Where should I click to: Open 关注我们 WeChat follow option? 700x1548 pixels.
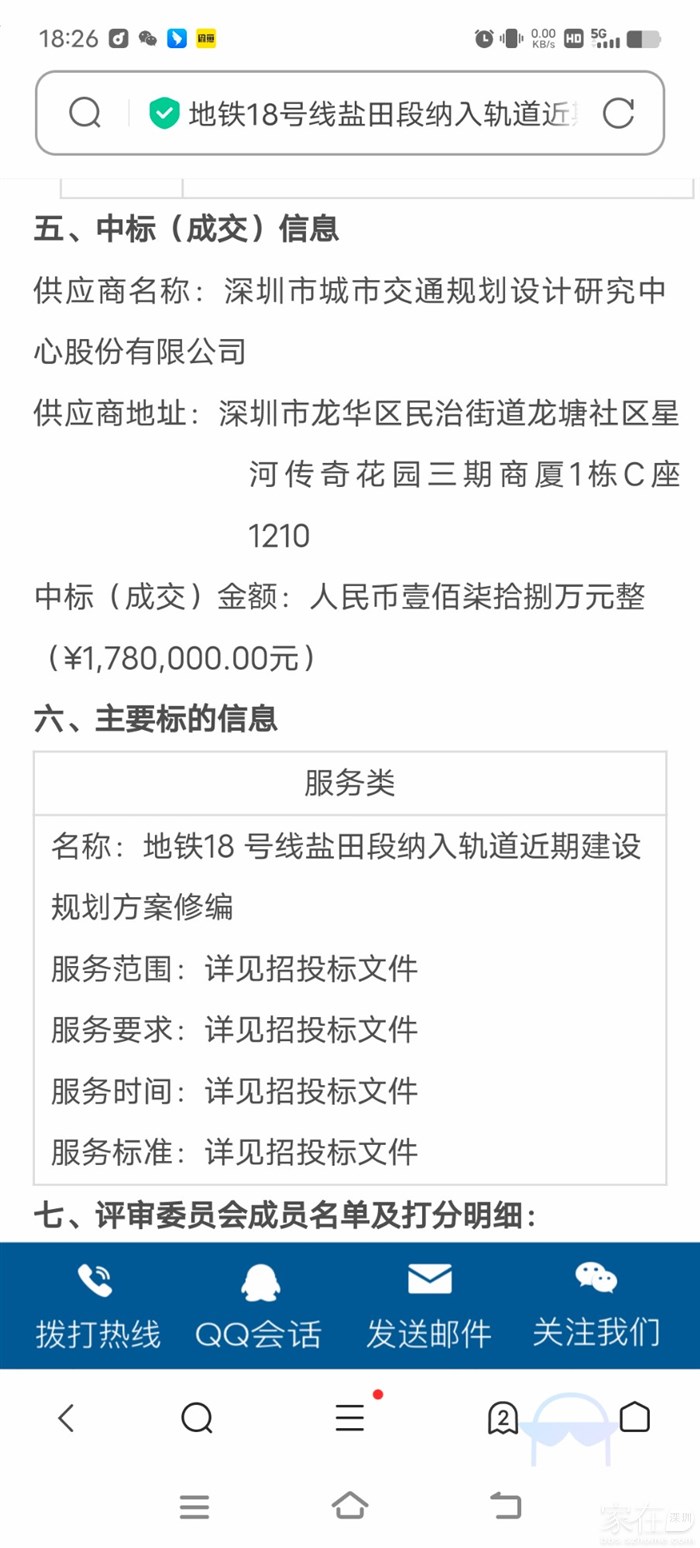pyautogui.click(x=596, y=1305)
